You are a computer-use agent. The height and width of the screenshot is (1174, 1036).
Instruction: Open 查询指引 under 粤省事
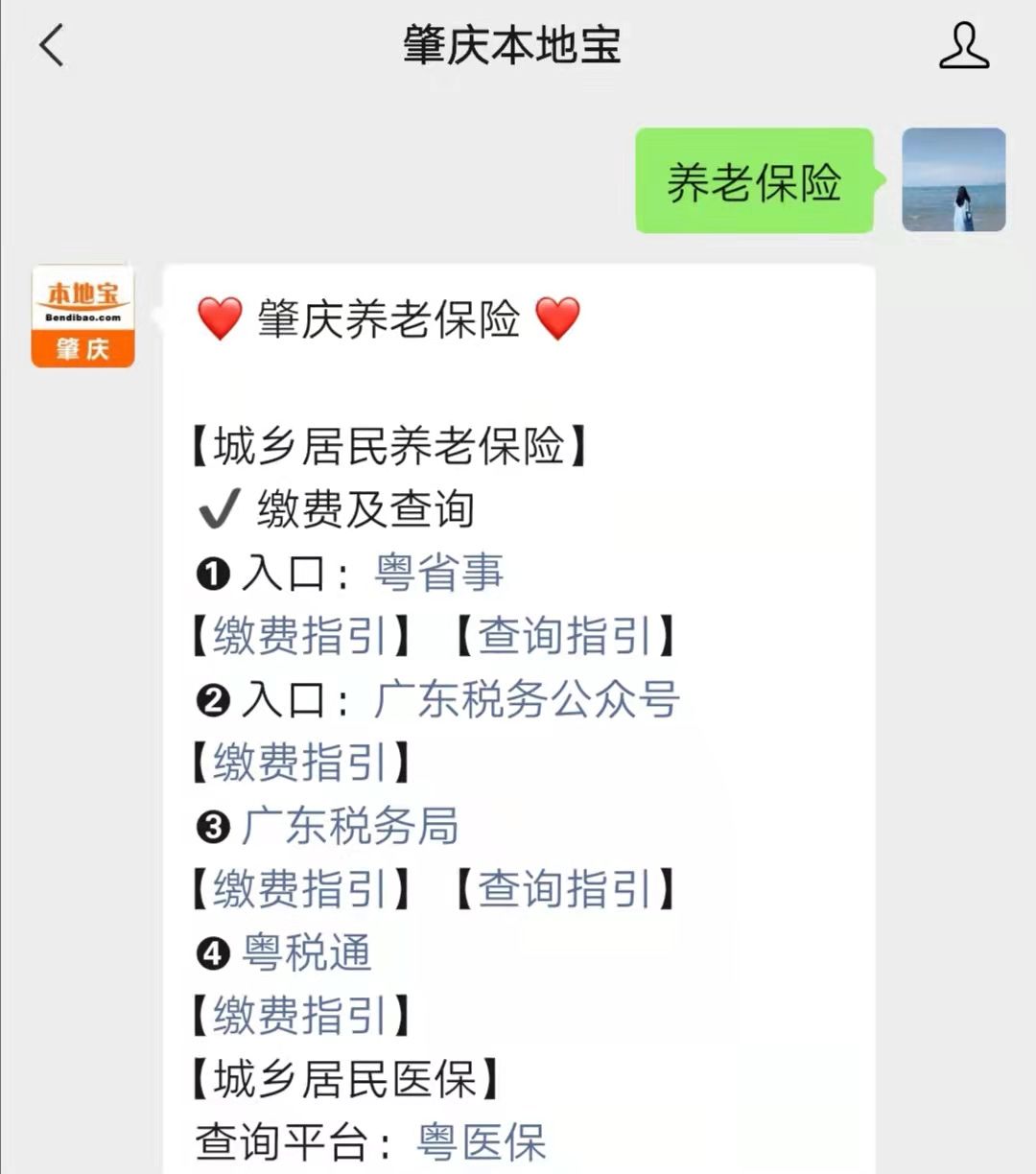(565, 636)
